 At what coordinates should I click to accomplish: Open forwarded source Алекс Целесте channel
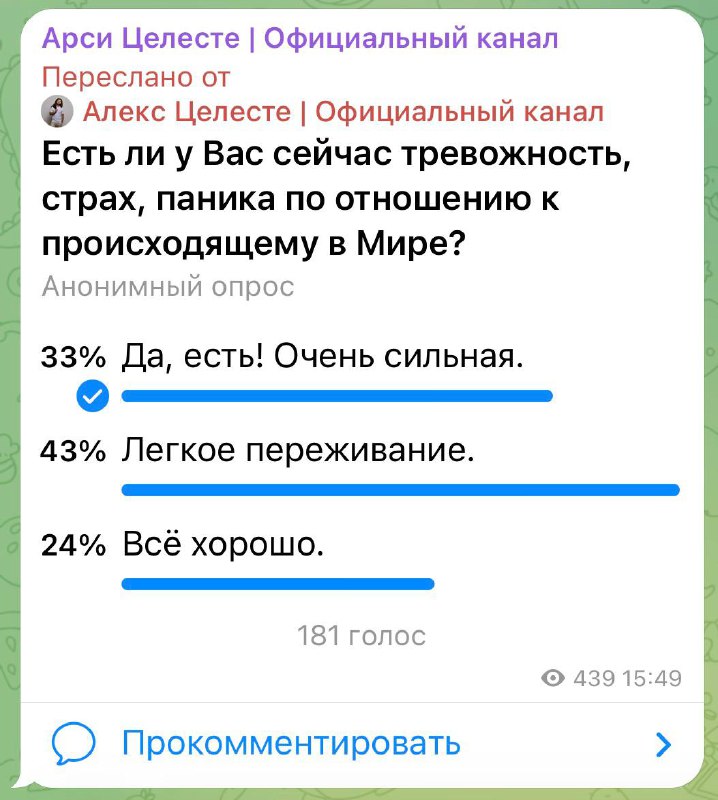342,111
